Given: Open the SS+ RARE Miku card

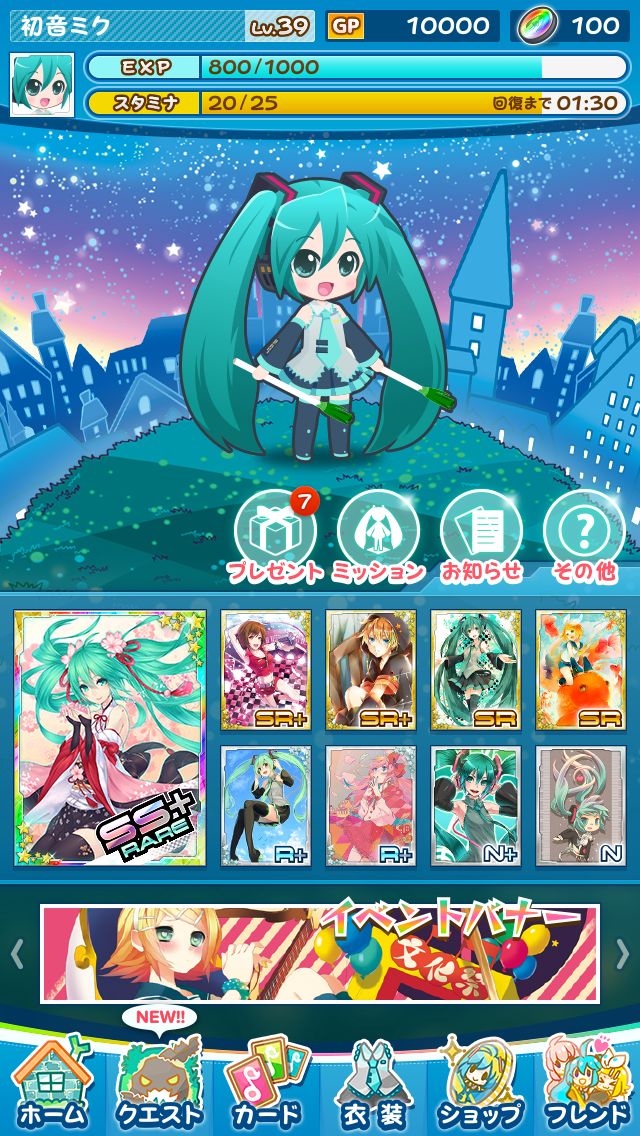Looking at the screenshot, I should tap(110, 738).
